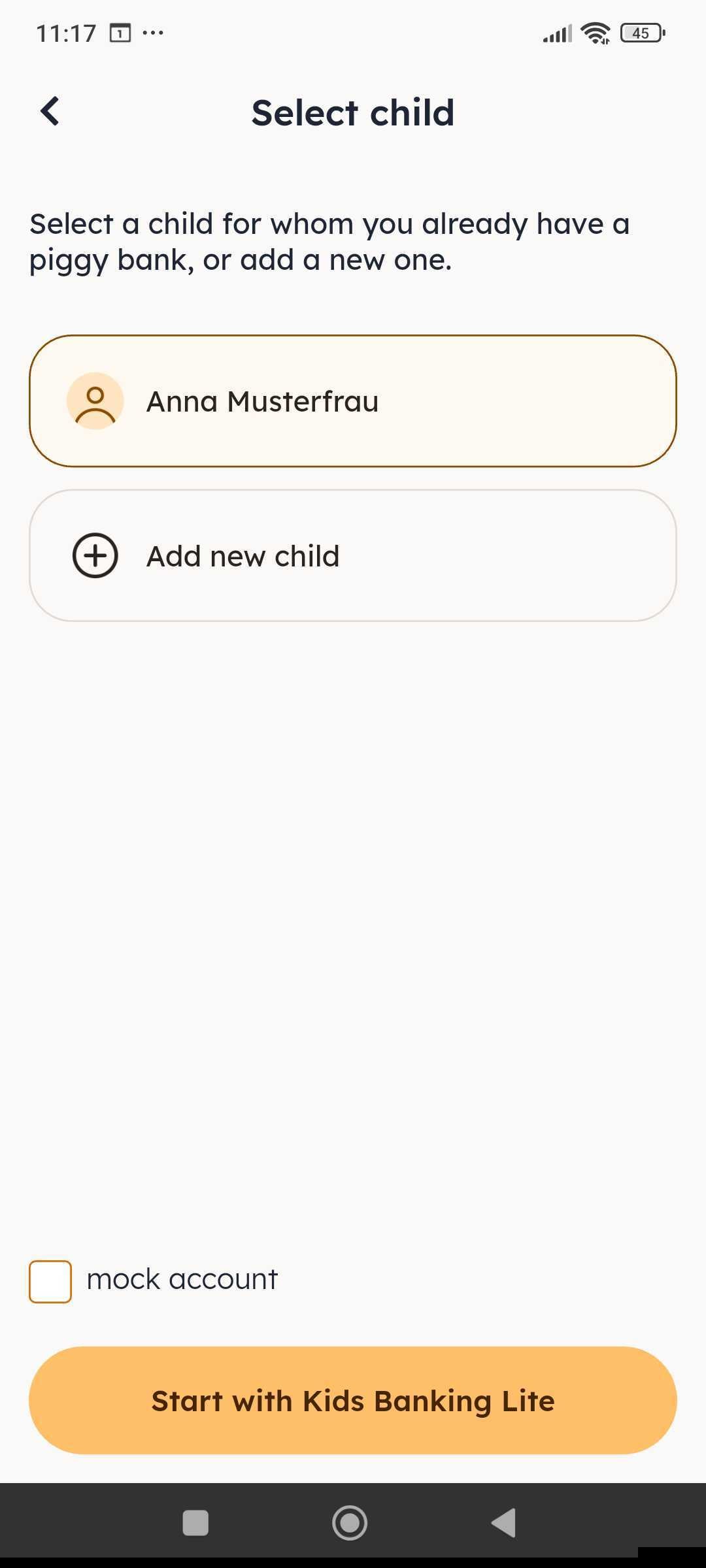706x1568 pixels.
Task: Start with Kids Banking Lite
Action: [353, 1400]
